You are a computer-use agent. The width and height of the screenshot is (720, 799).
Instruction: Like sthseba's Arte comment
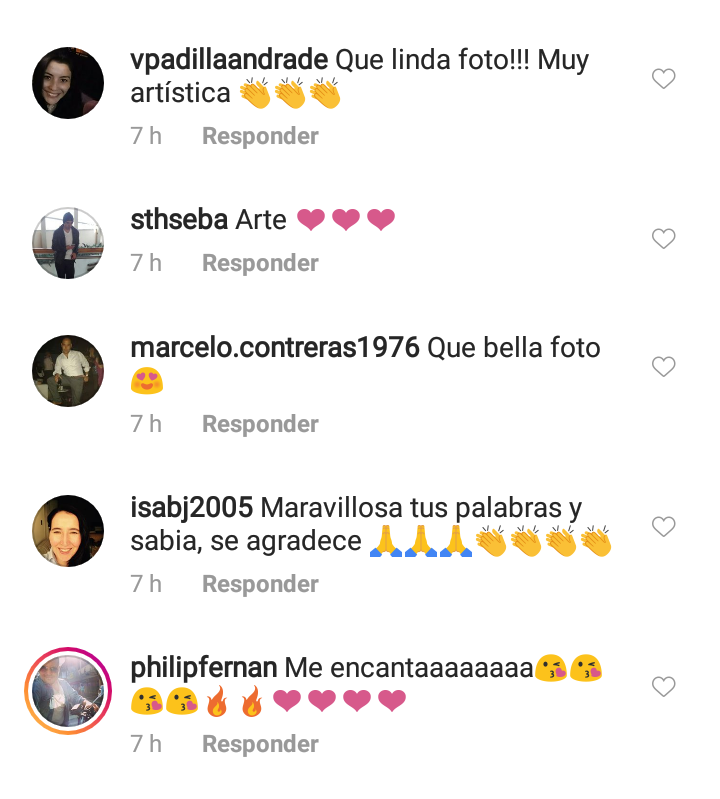click(664, 239)
